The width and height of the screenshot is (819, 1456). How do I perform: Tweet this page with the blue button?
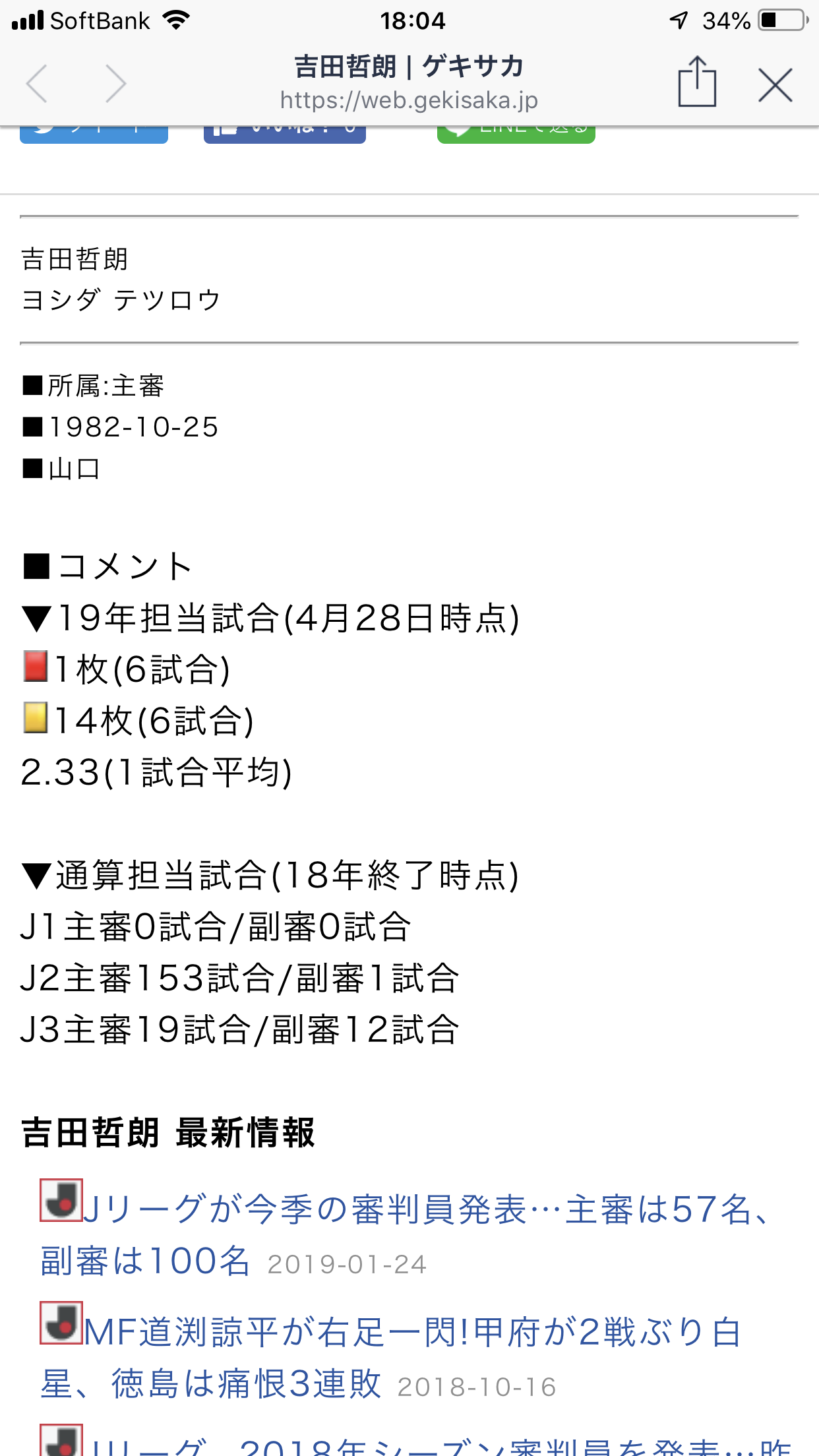click(x=94, y=134)
